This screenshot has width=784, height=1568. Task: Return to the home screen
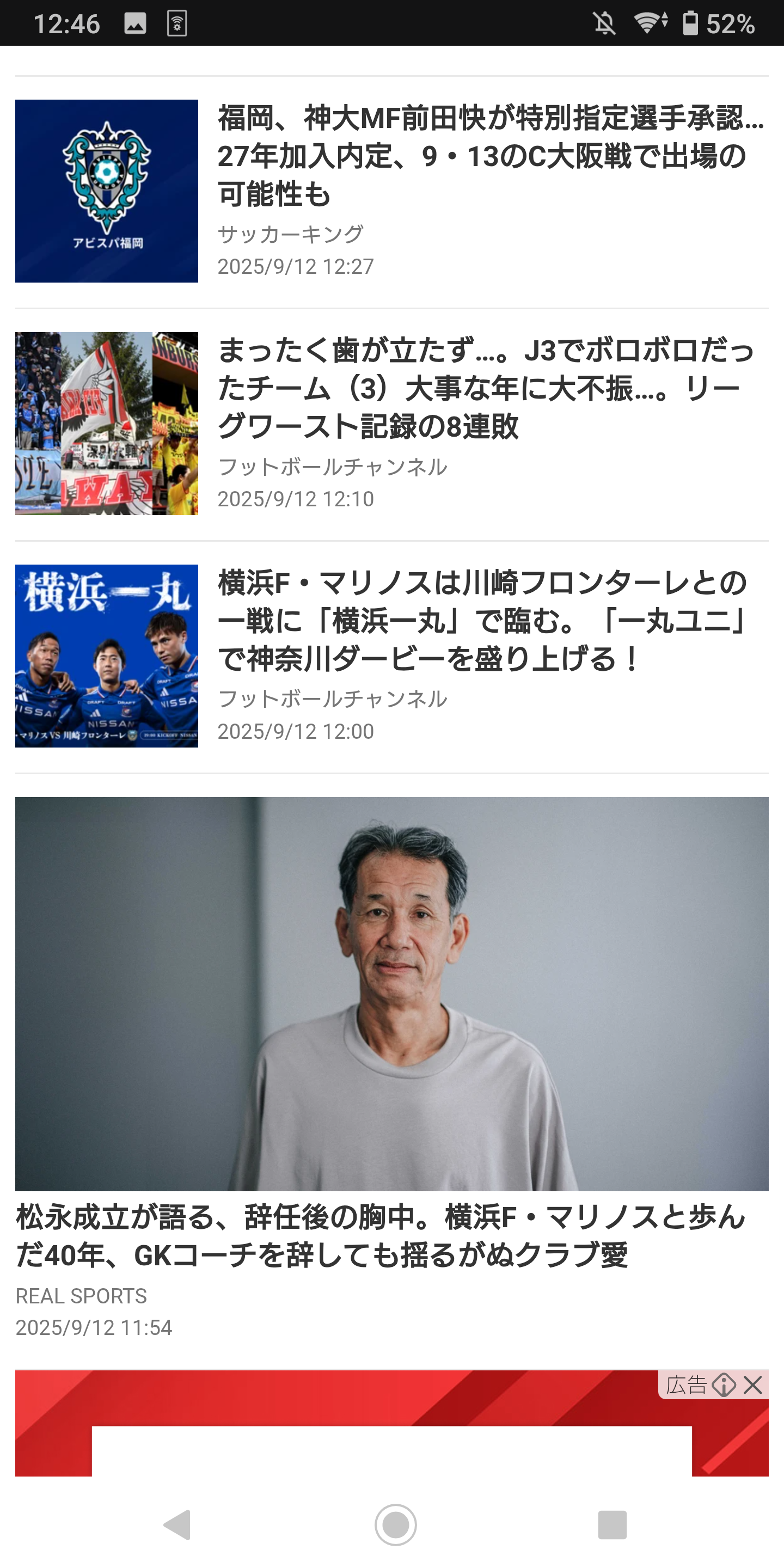[395, 1525]
